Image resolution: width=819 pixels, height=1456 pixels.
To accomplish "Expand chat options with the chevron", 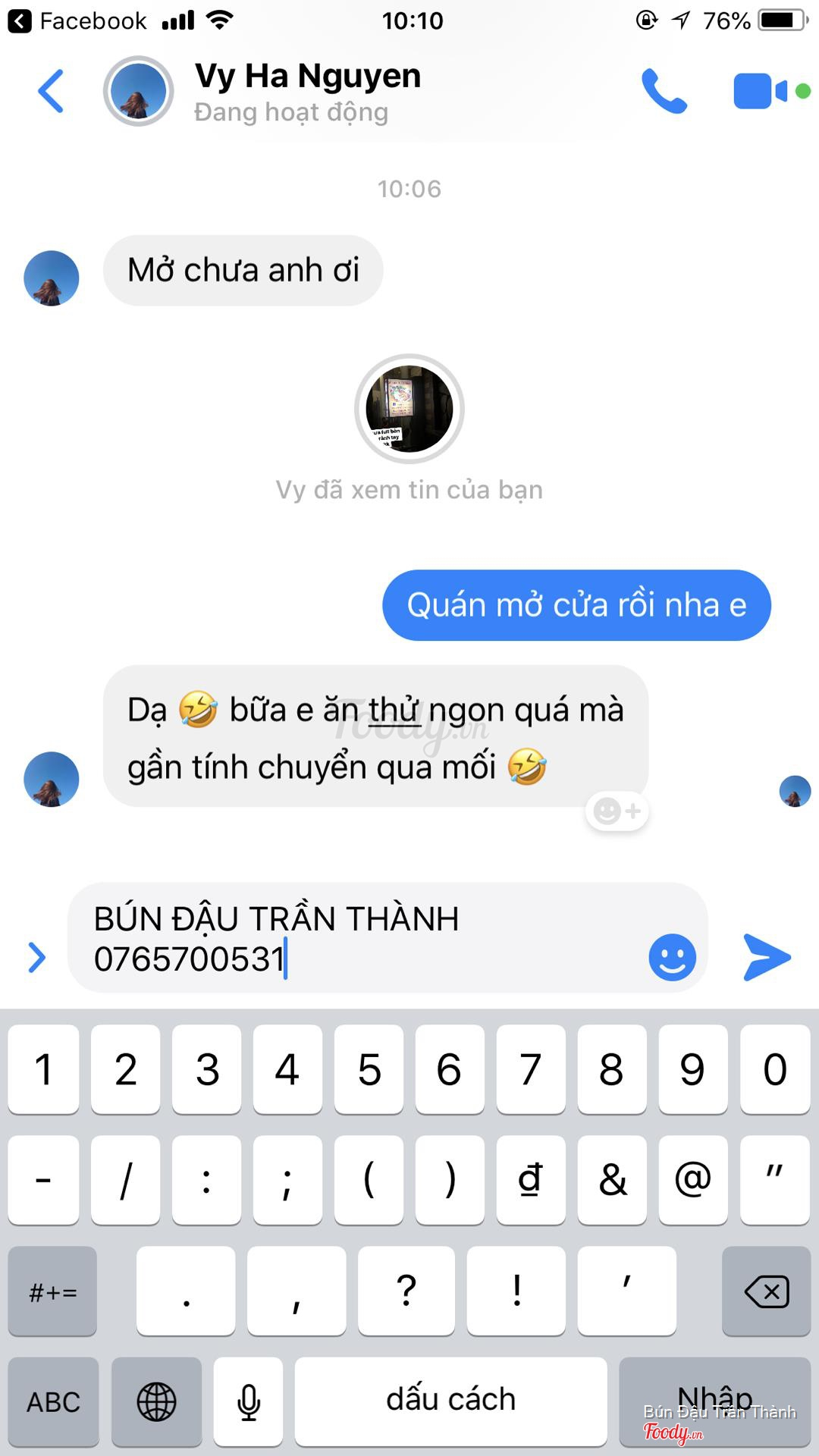I will coord(36,957).
